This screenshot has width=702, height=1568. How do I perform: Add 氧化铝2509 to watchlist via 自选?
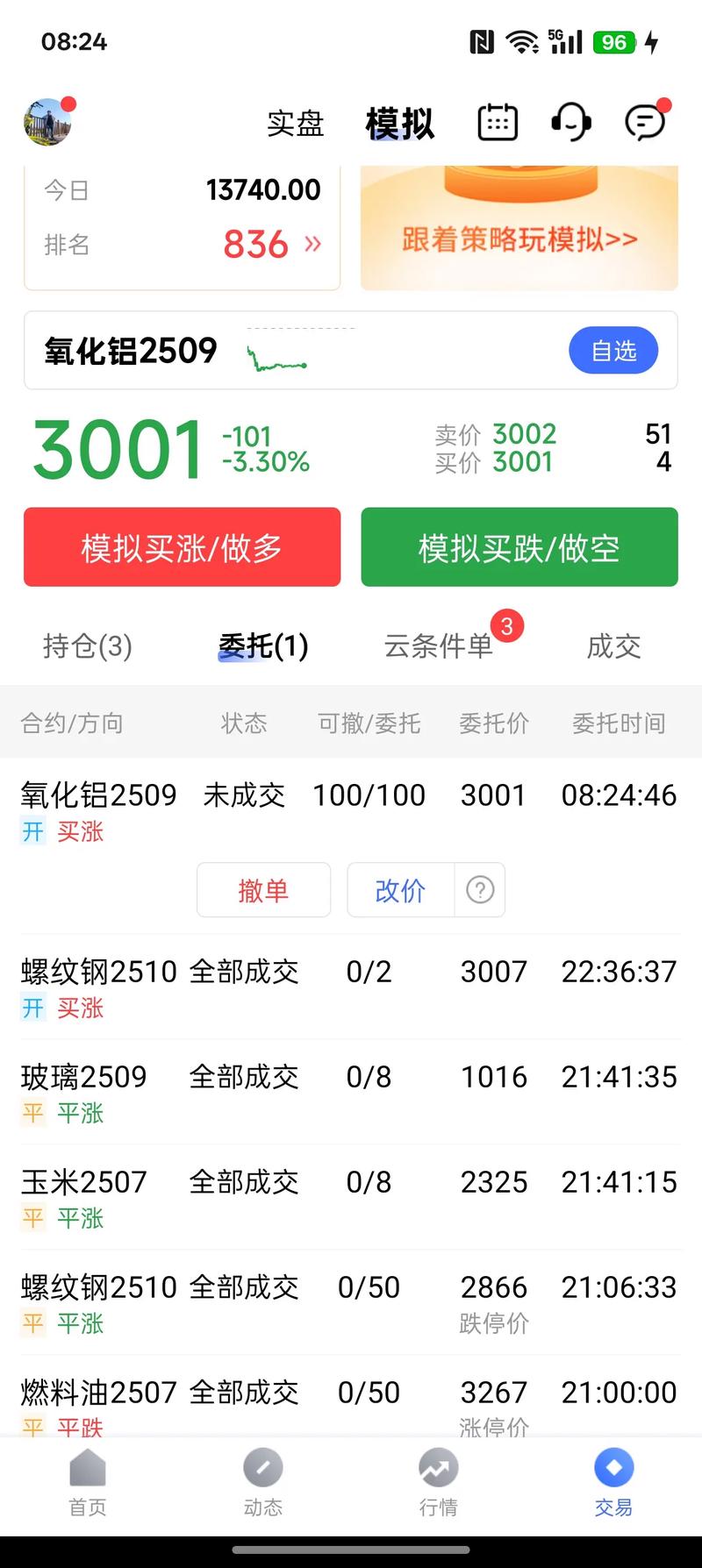[x=613, y=350]
